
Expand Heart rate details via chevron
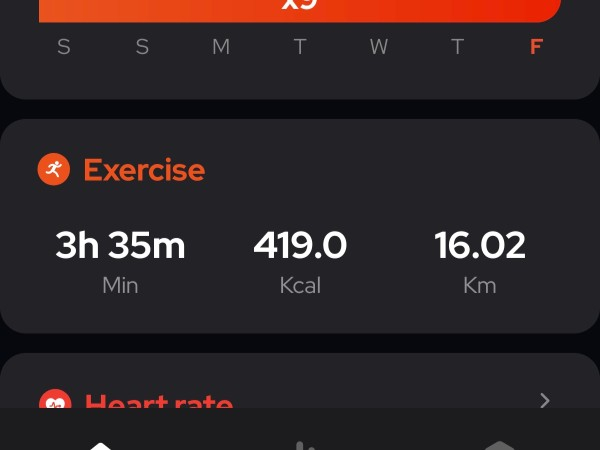click(545, 400)
